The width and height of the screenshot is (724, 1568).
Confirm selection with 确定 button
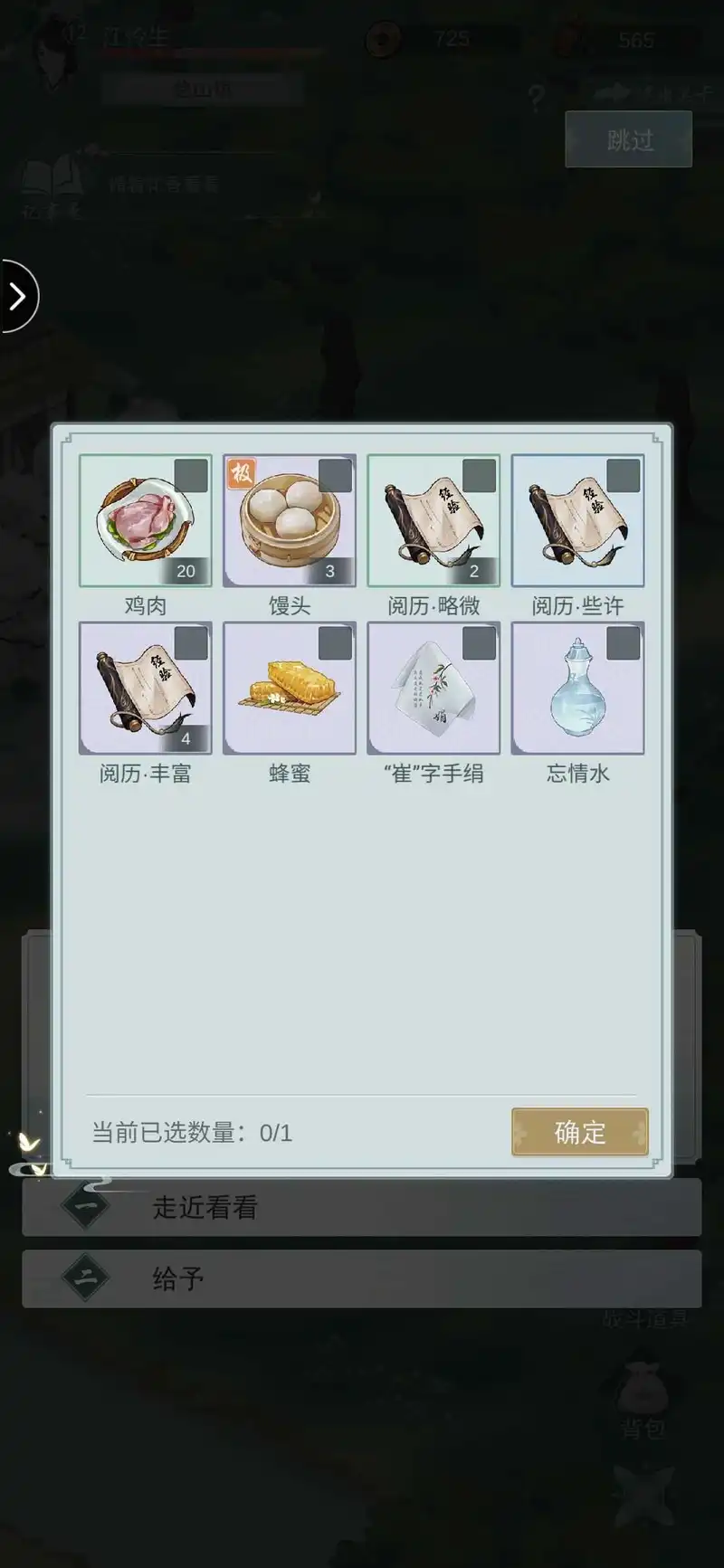pos(579,1132)
